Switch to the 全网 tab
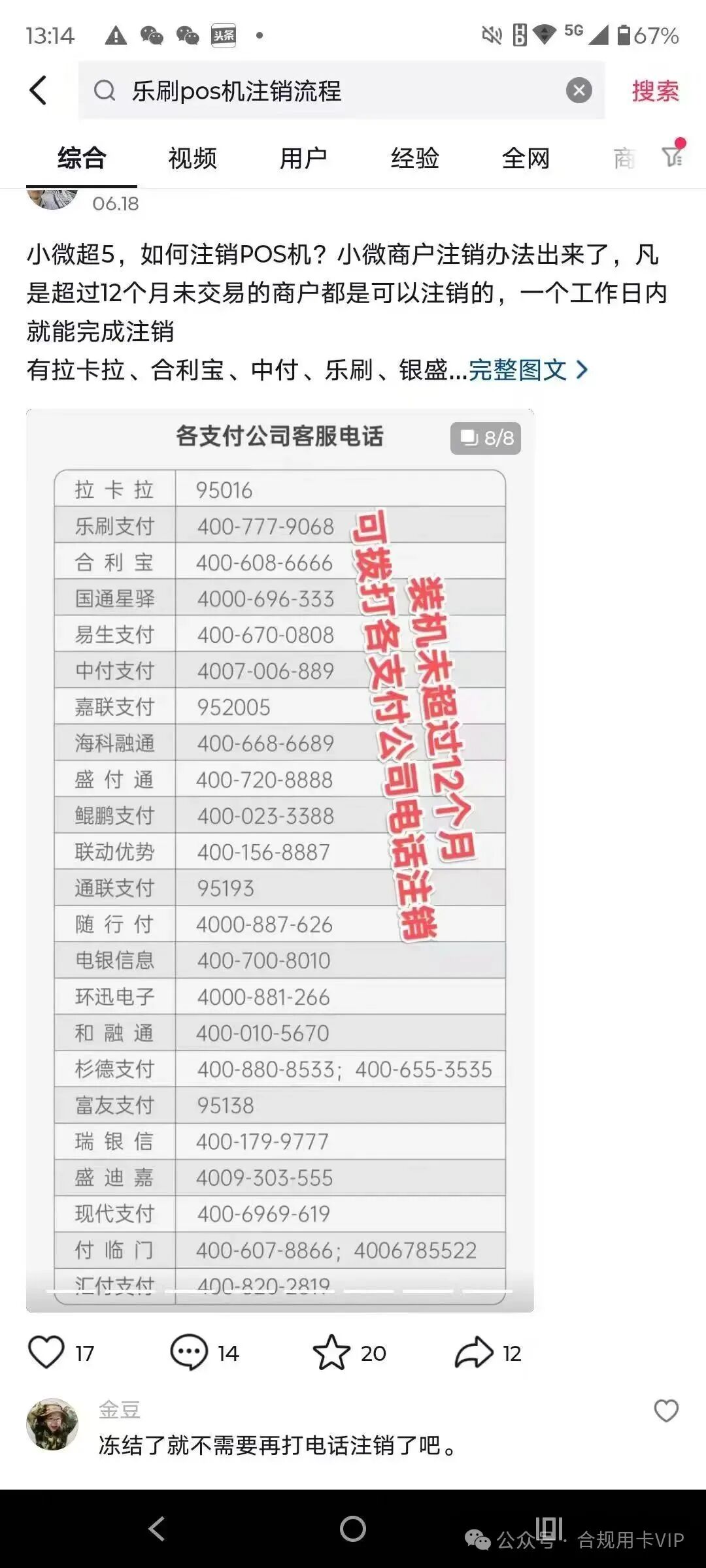This screenshot has height=1568, width=706. click(526, 158)
